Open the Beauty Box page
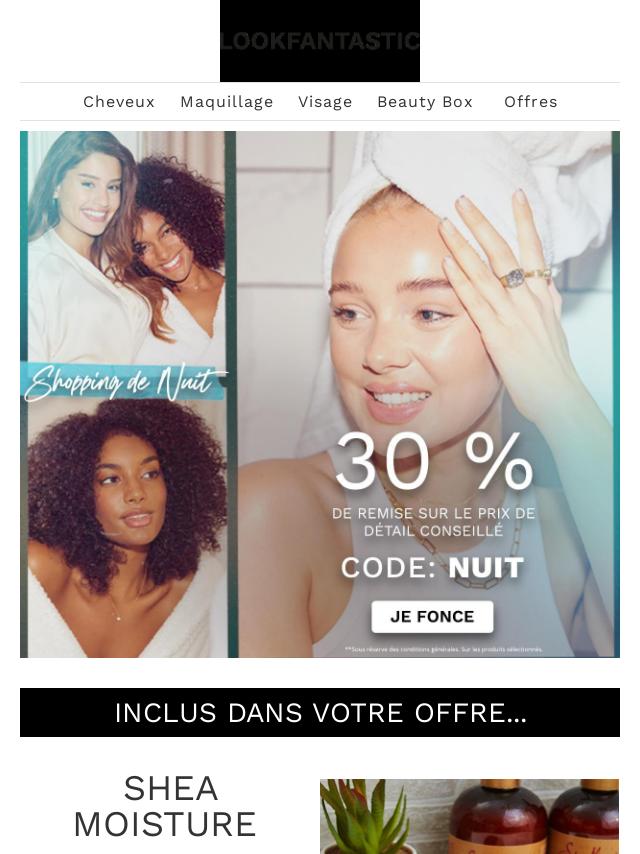The image size is (640, 854). [x=425, y=102]
